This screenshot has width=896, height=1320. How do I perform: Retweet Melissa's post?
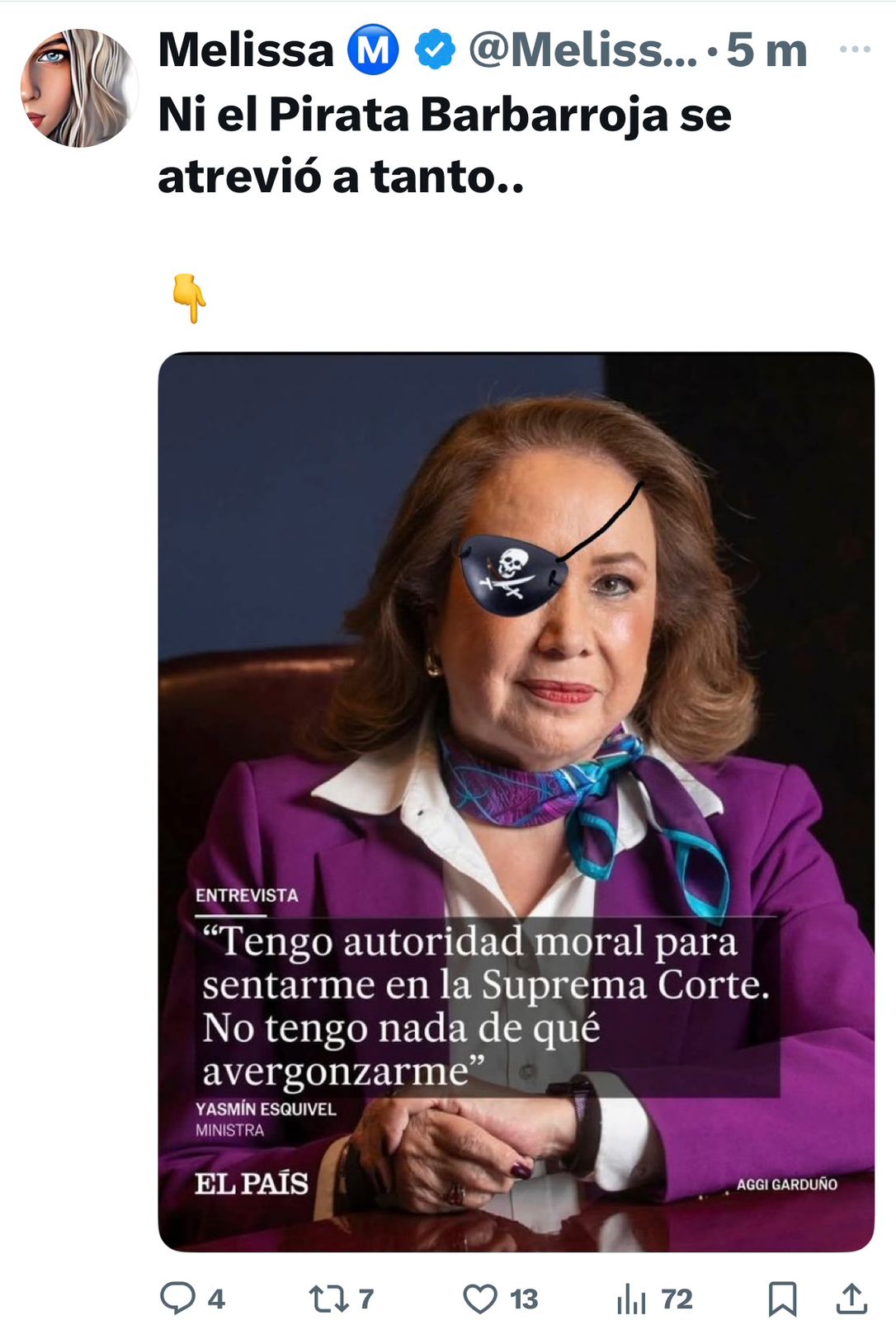pos(328,1299)
